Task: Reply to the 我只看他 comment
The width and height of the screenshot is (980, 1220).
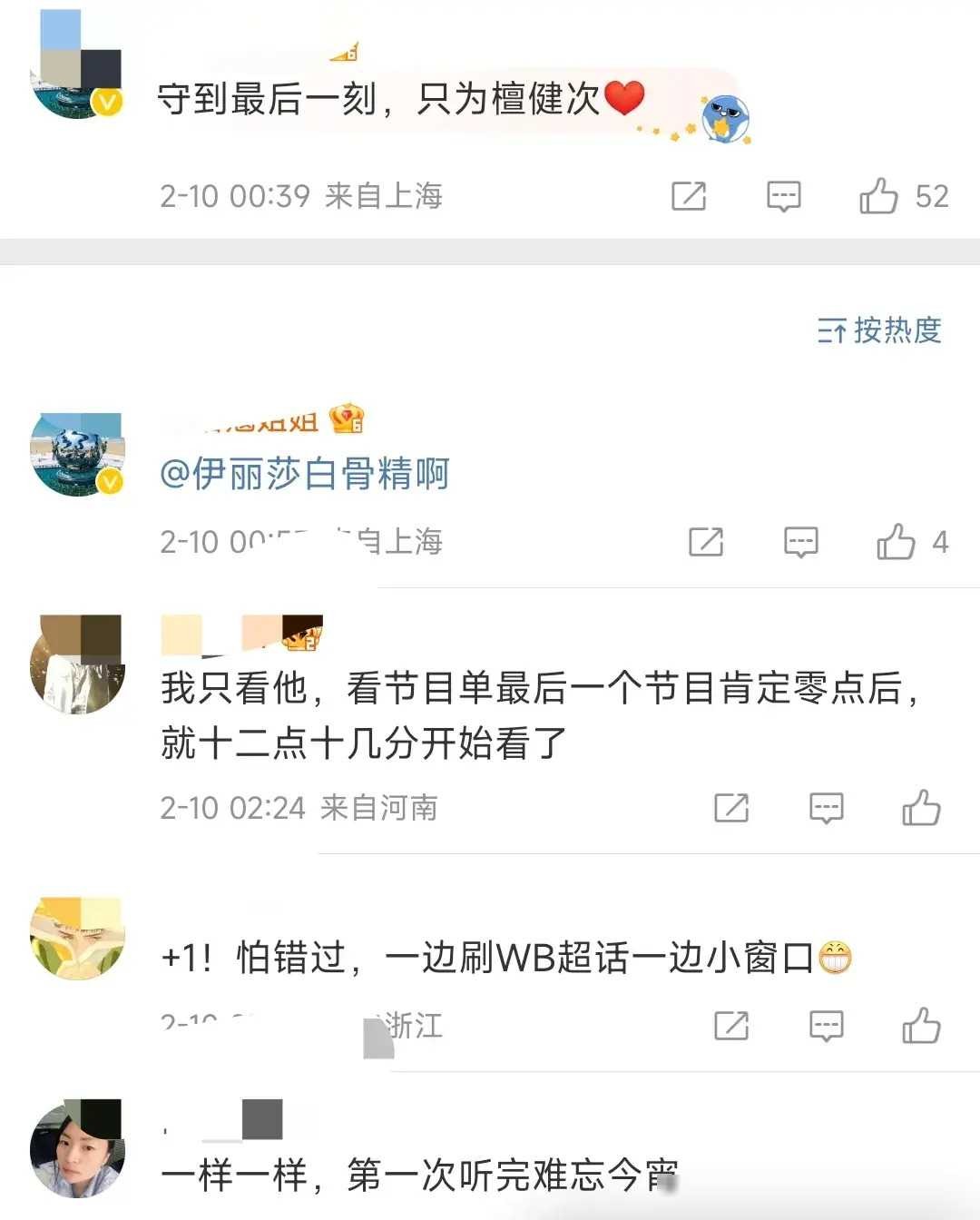Action: tap(826, 807)
